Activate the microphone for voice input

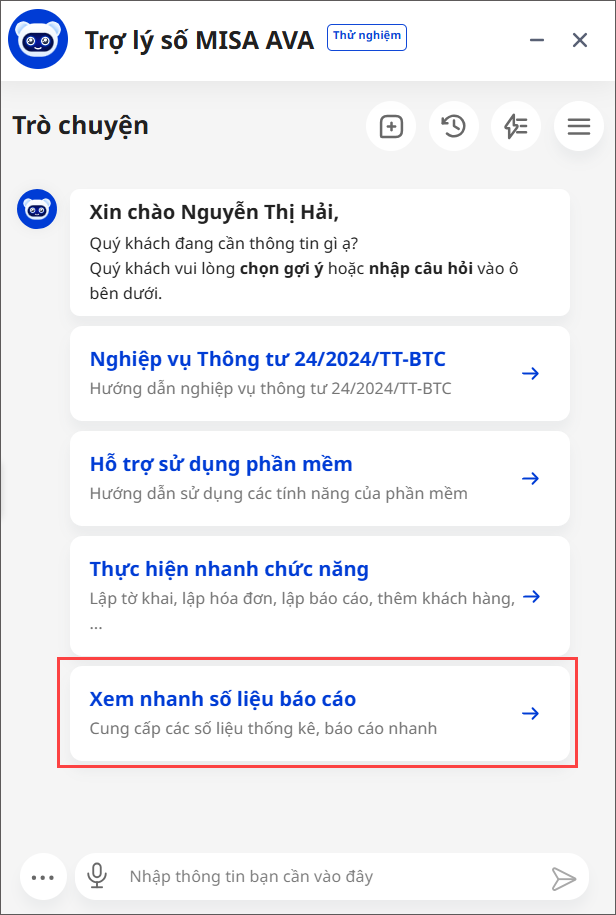click(x=97, y=877)
